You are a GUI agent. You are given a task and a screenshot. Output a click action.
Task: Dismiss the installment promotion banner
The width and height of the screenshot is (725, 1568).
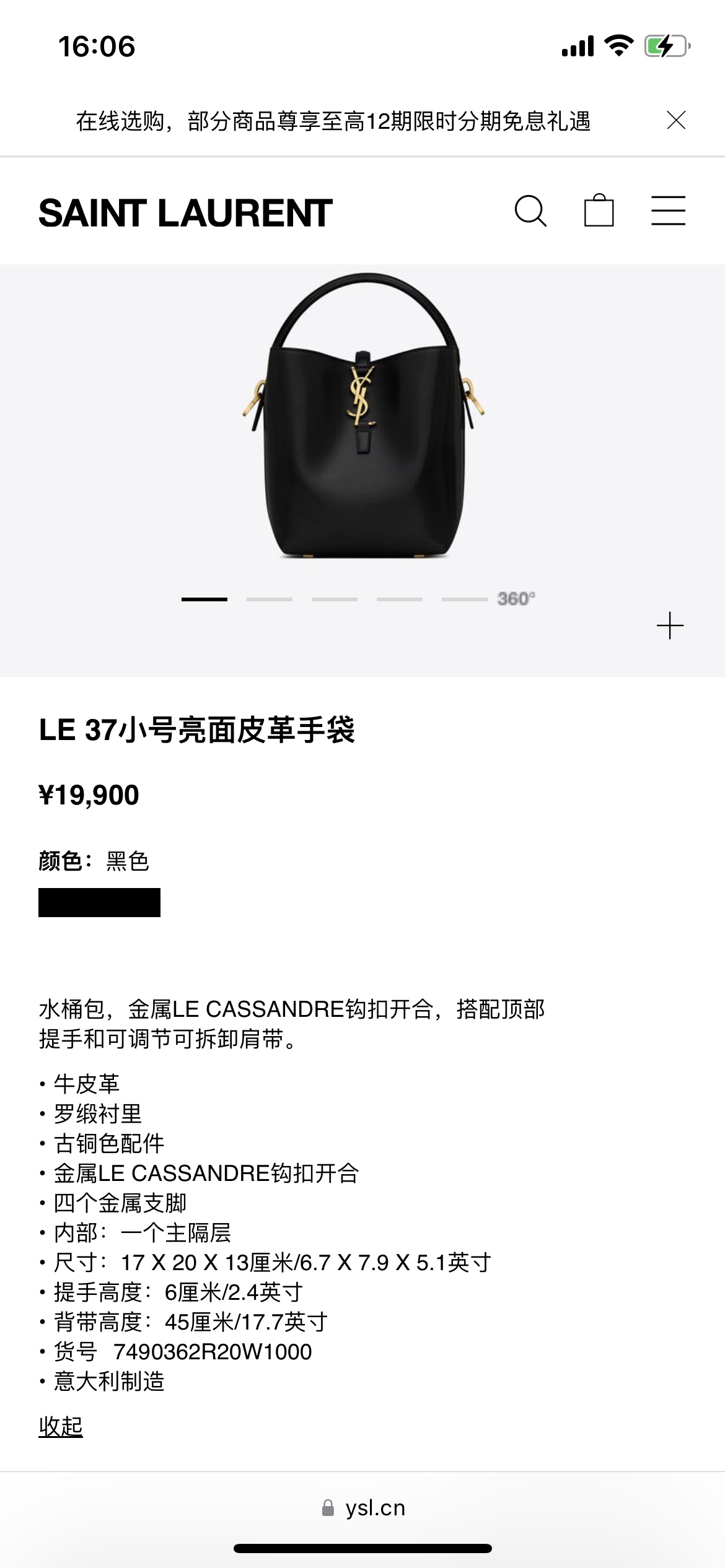pos(676,120)
